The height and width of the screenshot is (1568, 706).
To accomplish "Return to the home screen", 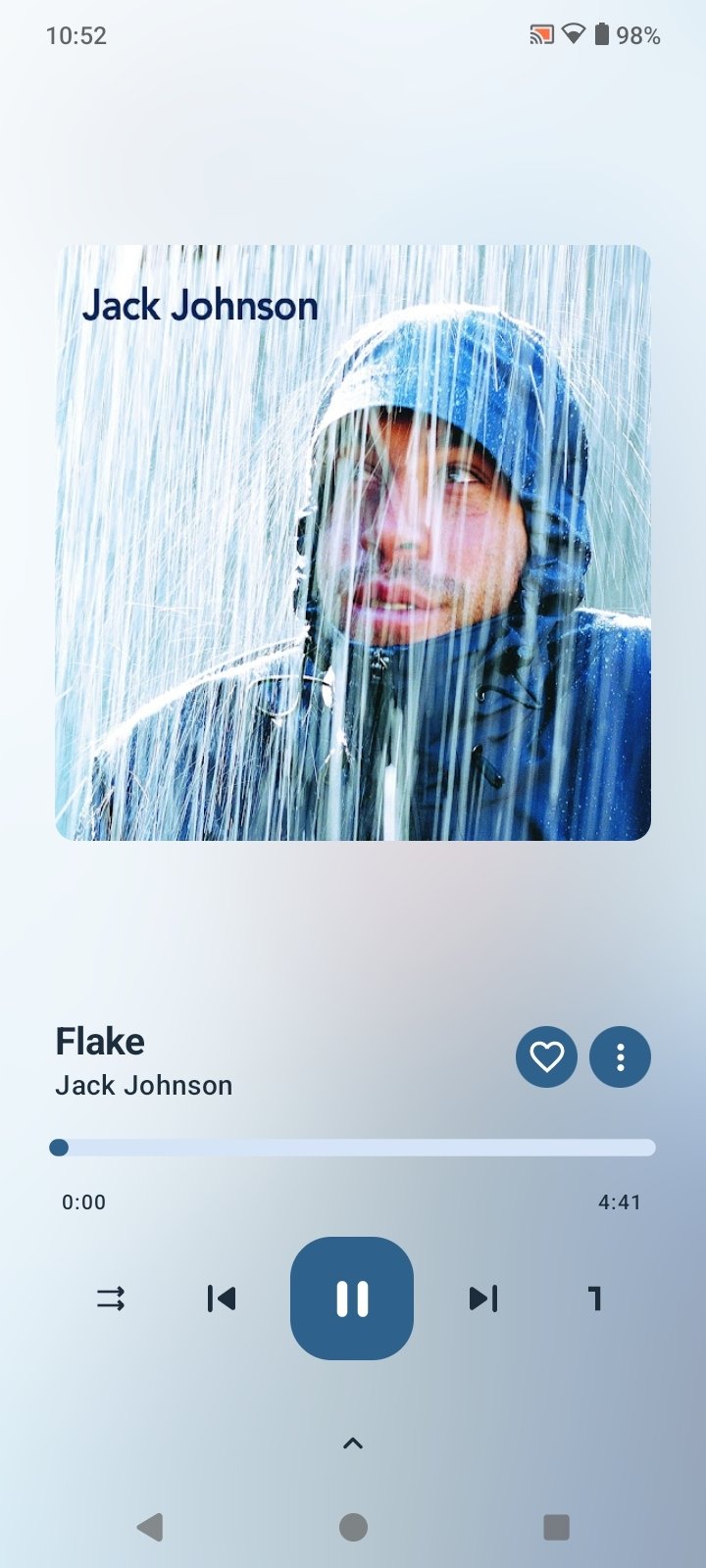I will [353, 1527].
